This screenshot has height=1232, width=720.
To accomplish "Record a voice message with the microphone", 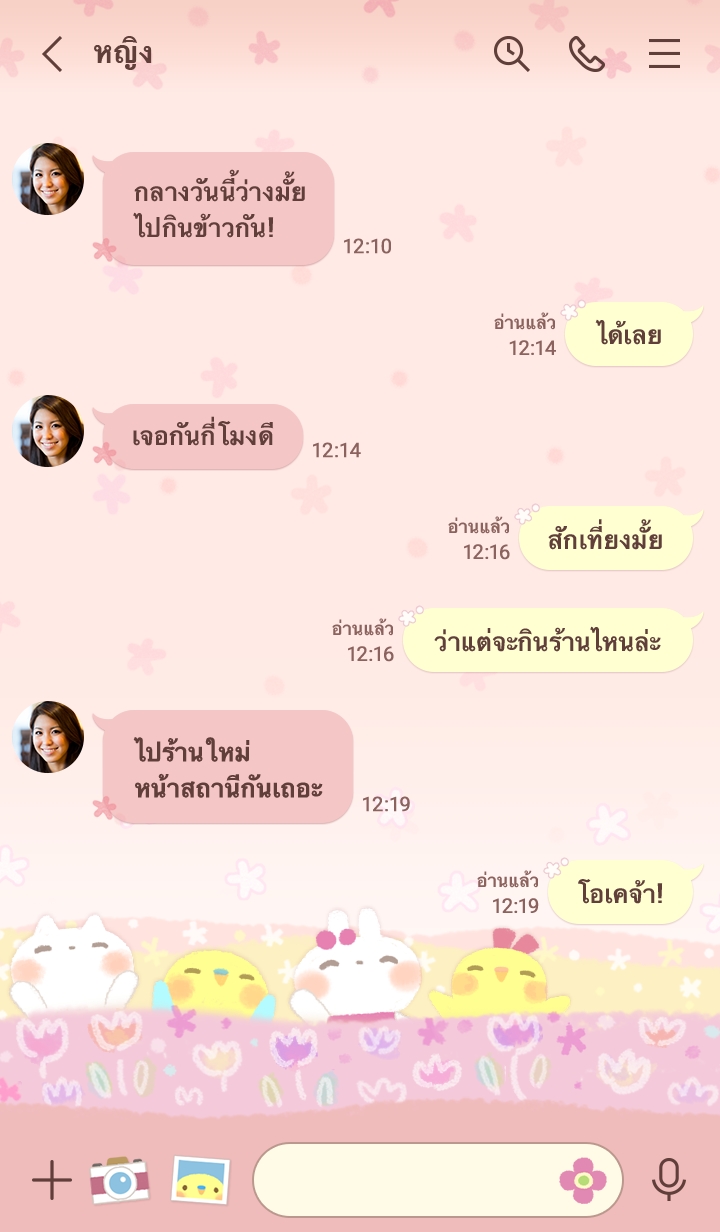I will coord(668,1181).
